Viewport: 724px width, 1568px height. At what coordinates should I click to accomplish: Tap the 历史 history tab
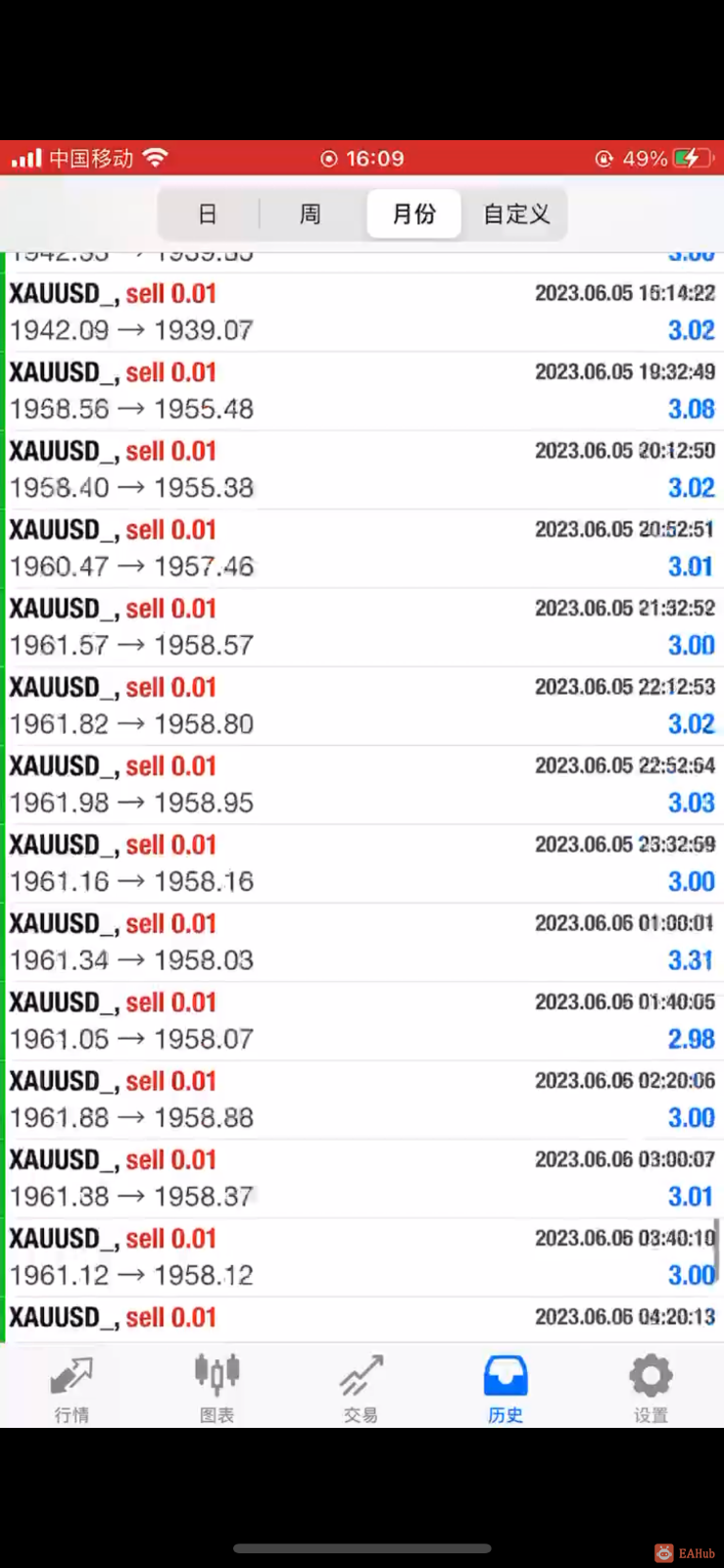coord(506,1387)
